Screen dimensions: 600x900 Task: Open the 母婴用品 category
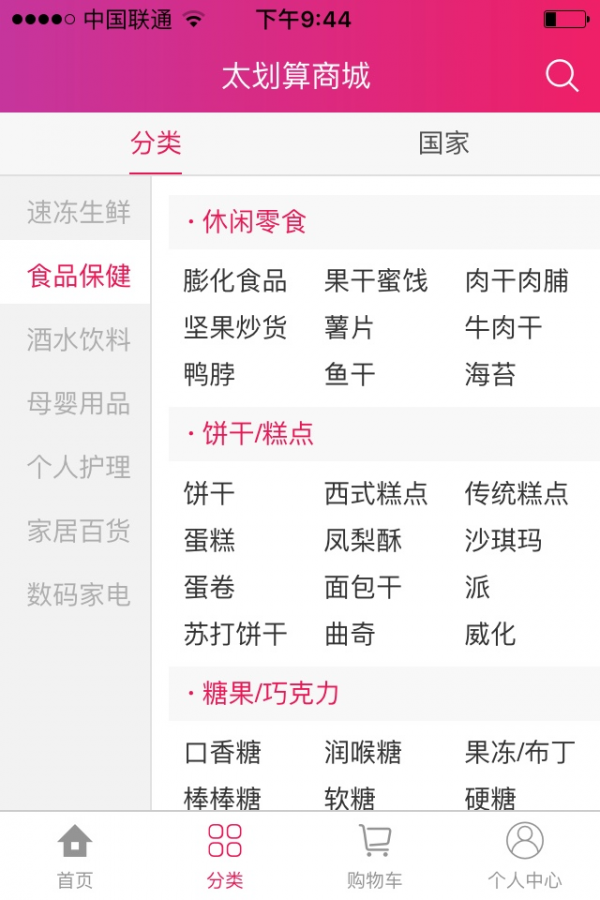pyautogui.click(x=78, y=404)
